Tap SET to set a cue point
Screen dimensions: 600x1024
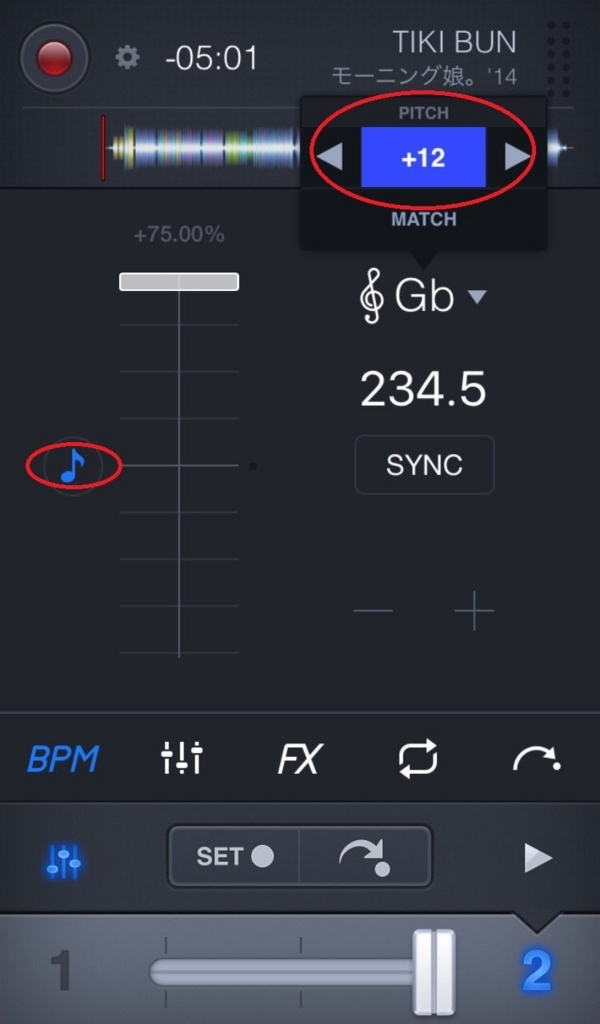[234, 856]
